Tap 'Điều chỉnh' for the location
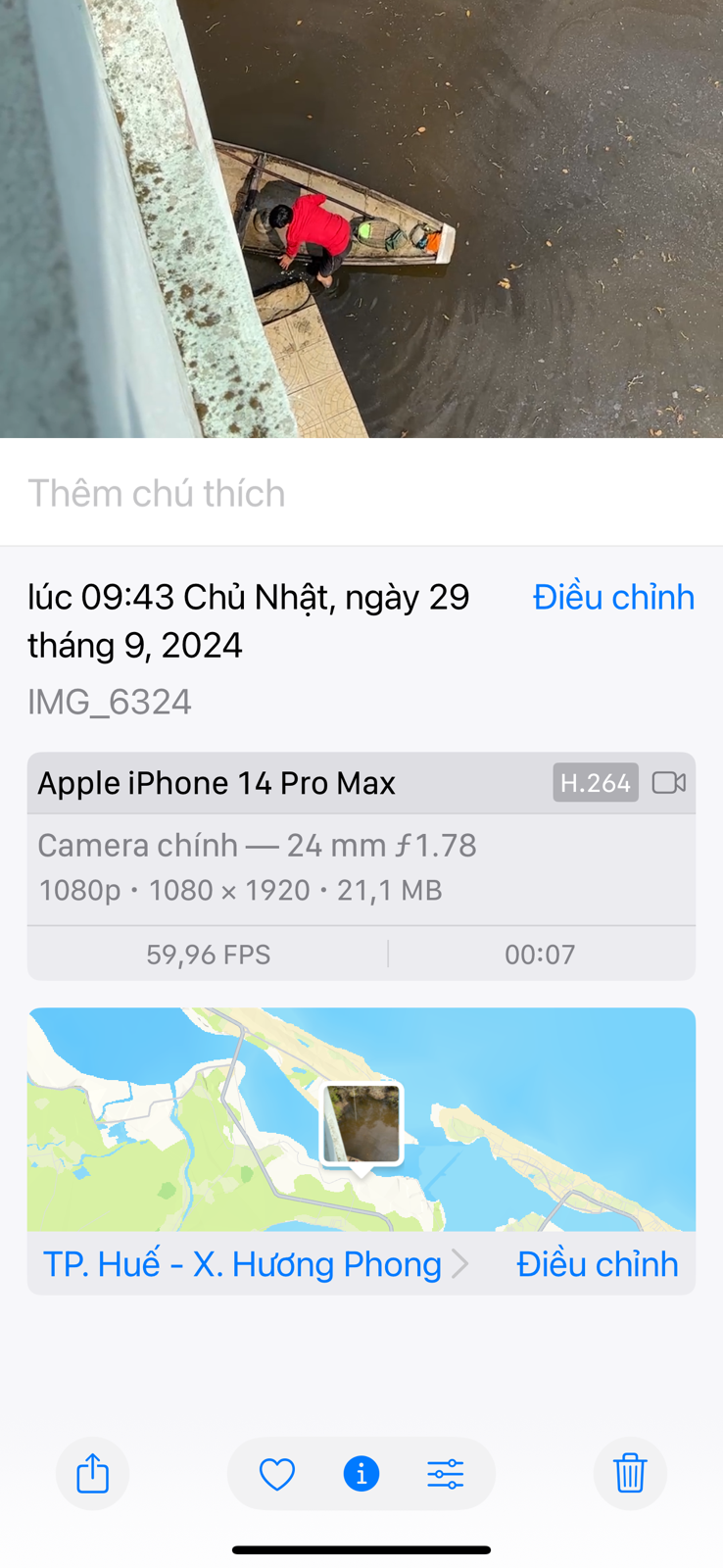 (x=597, y=1264)
